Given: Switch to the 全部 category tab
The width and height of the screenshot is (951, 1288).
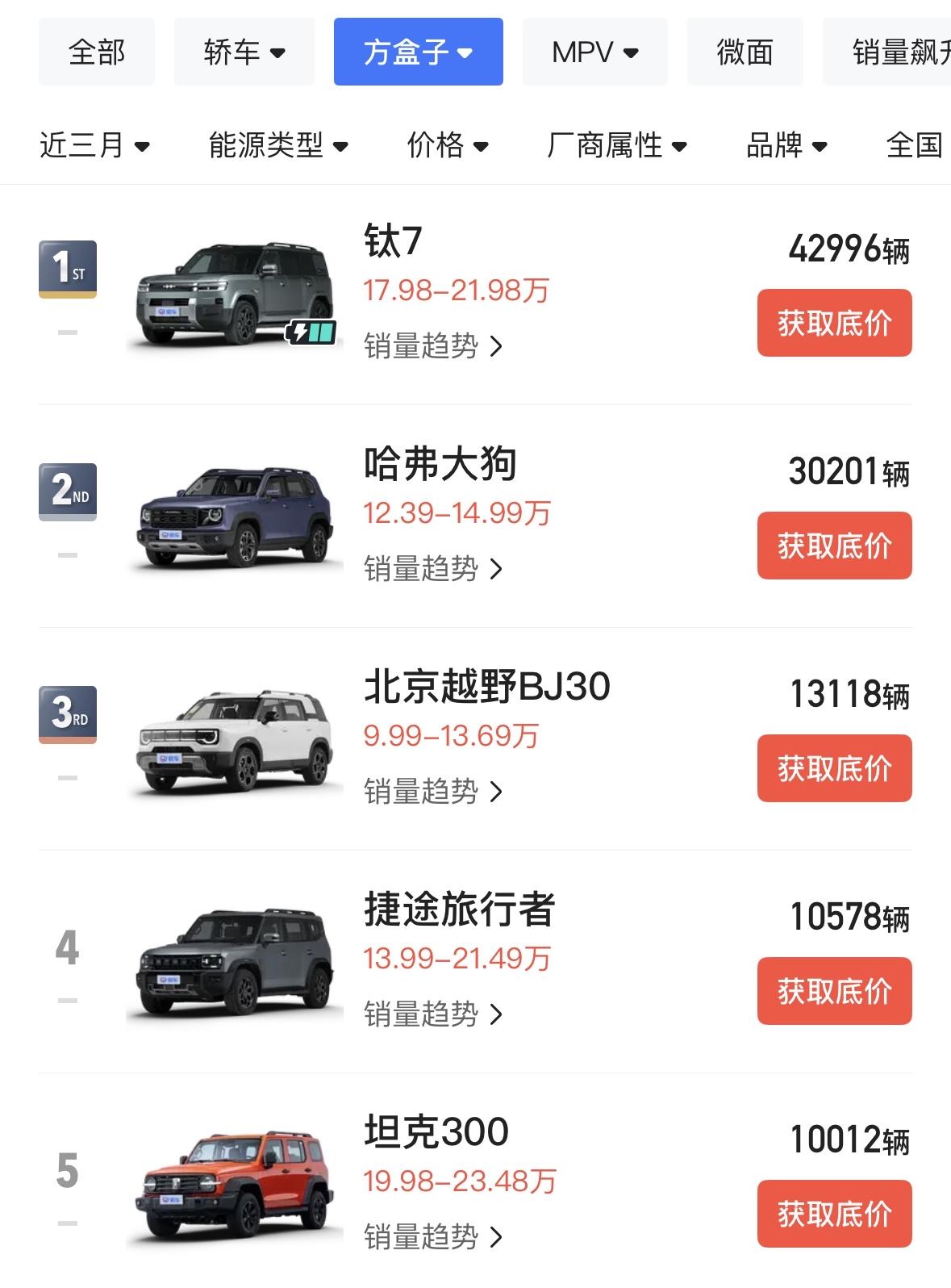Looking at the screenshot, I should click(x=96, y=52).
